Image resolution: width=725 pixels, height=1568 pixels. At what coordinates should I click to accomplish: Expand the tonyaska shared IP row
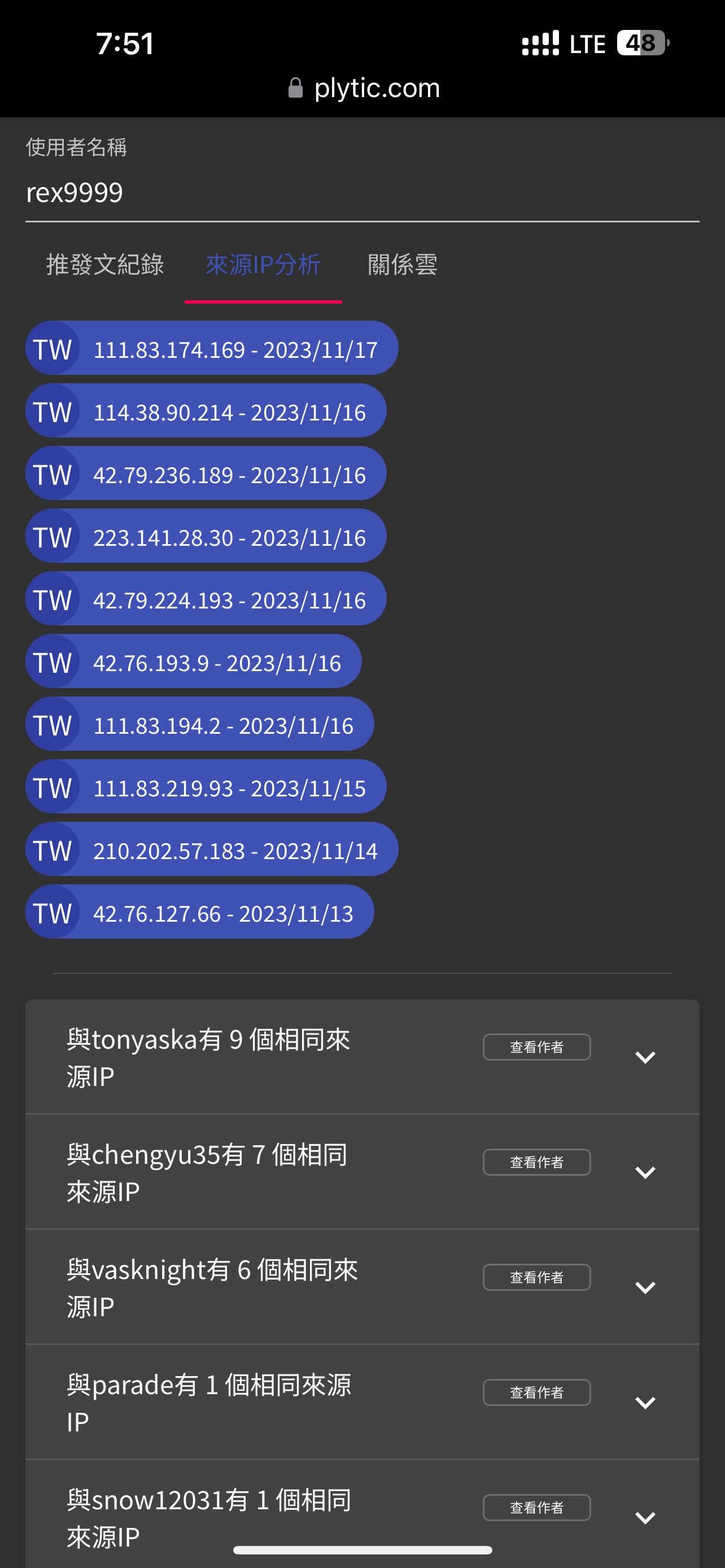(645, 1057)
